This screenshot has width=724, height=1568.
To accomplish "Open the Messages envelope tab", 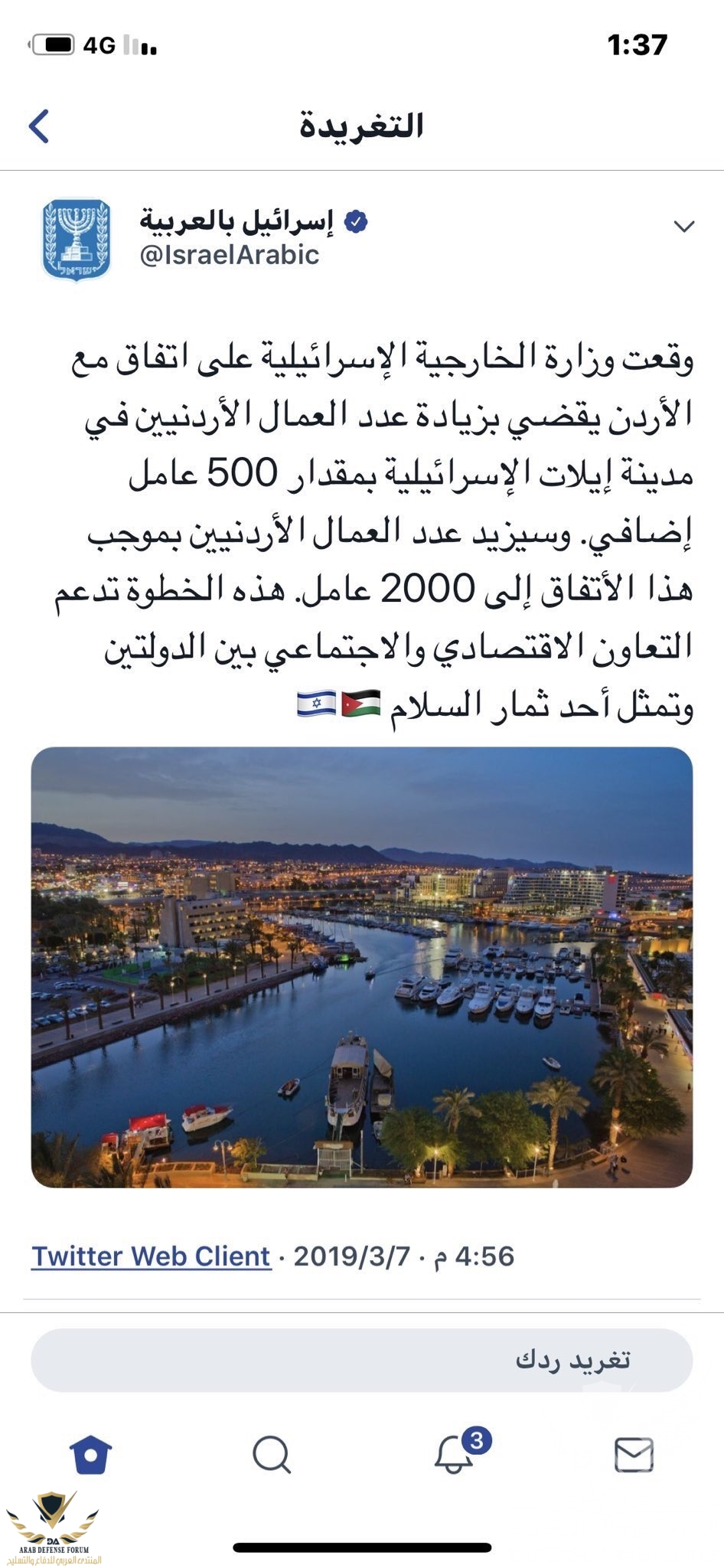I will tap(634, 1455).
